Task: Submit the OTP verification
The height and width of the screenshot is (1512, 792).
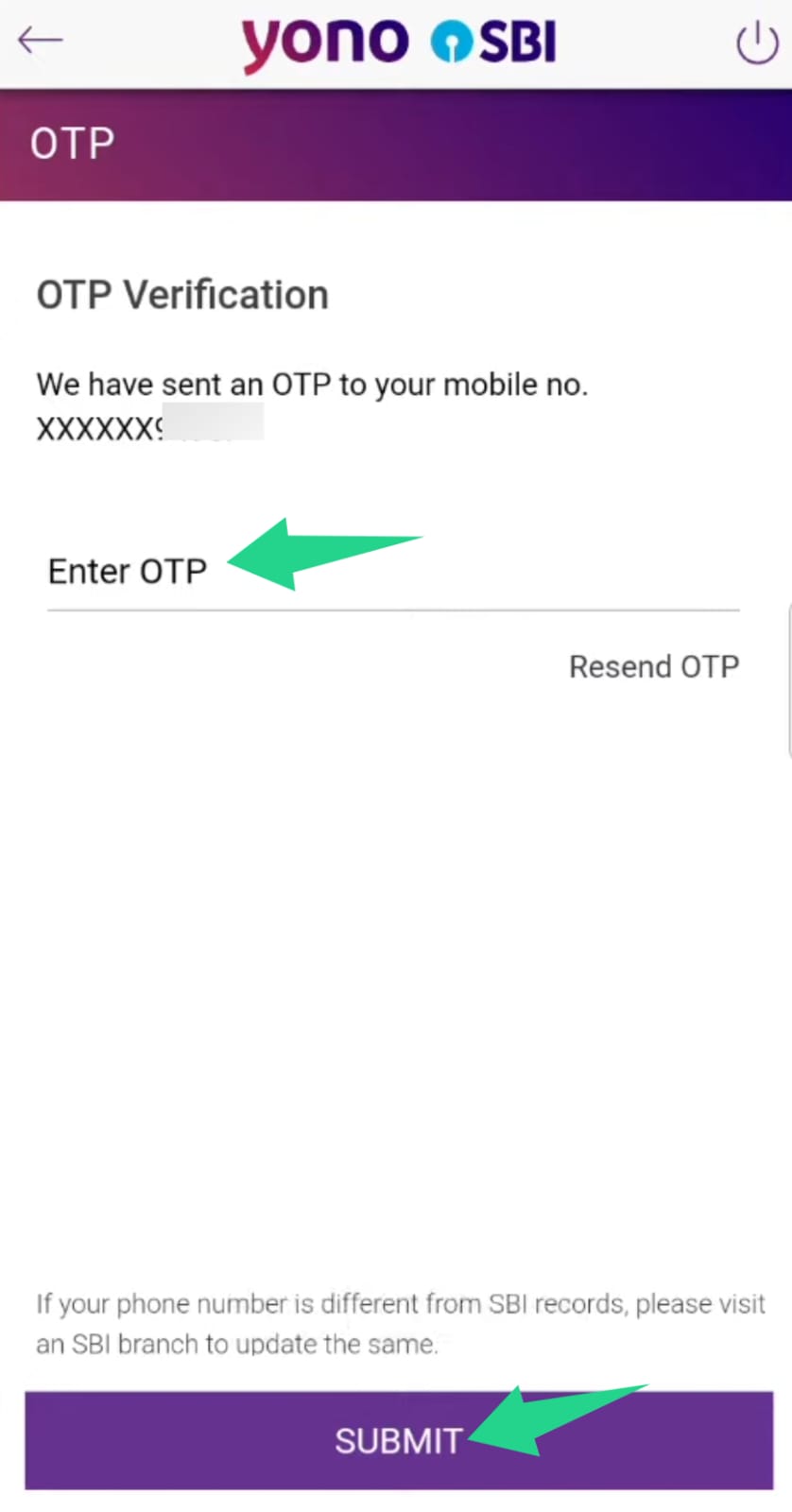Action: (398, 1440)
